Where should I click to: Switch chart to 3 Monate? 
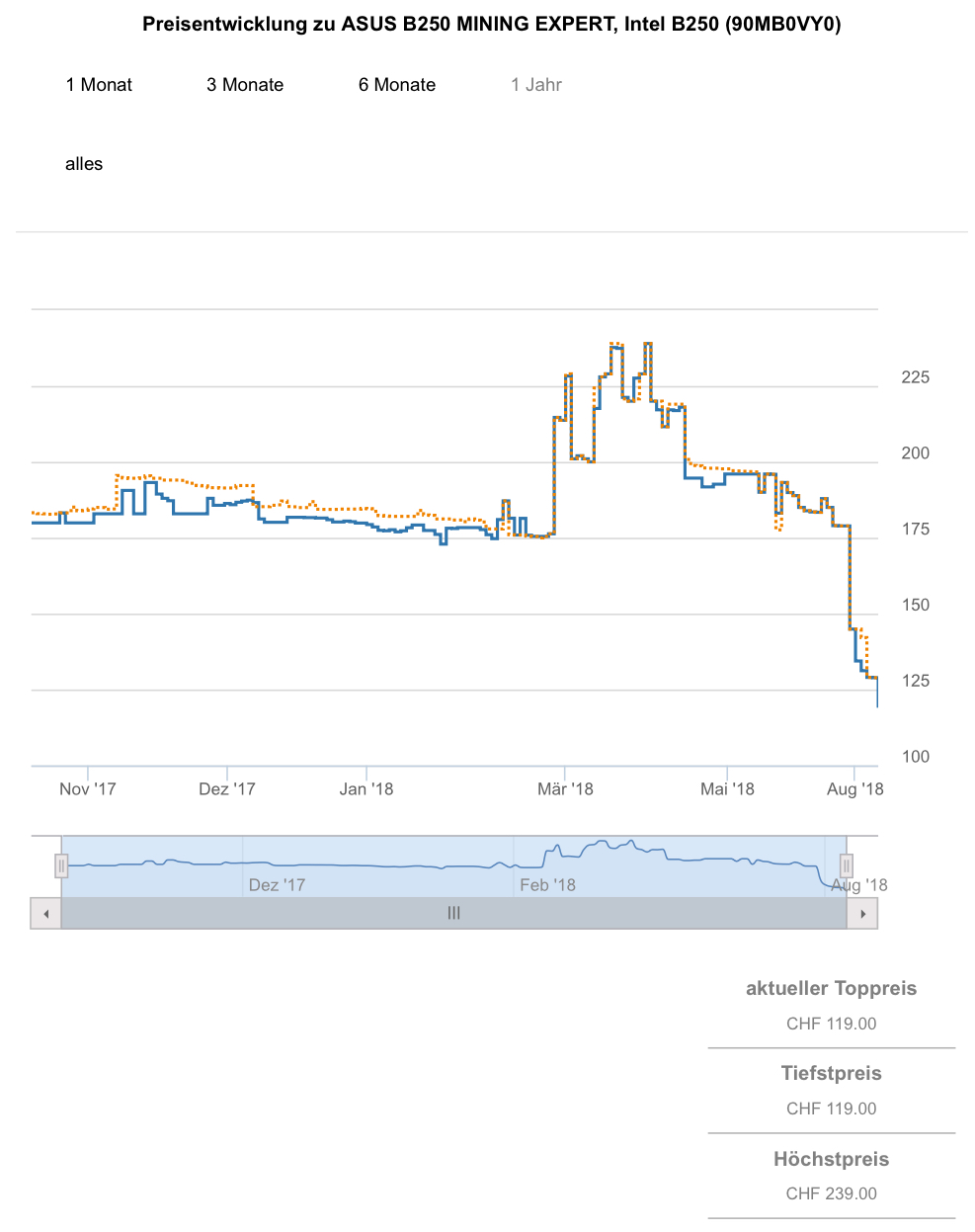point(245,85)
